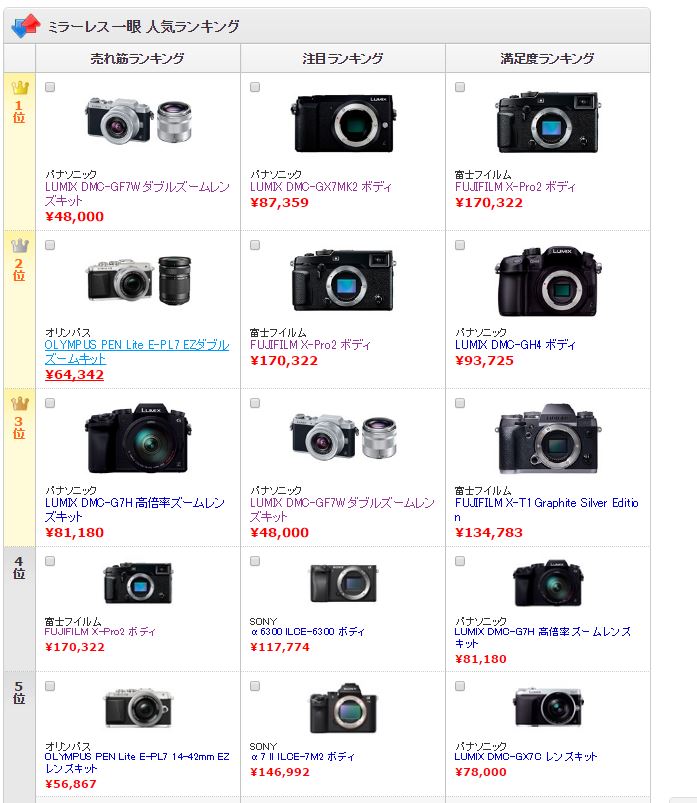This screenshot has width=697, height=803.
Task: Tick checkbox for E-PL7 14-42mm EZ レンズキット
Action: [50, 686]
